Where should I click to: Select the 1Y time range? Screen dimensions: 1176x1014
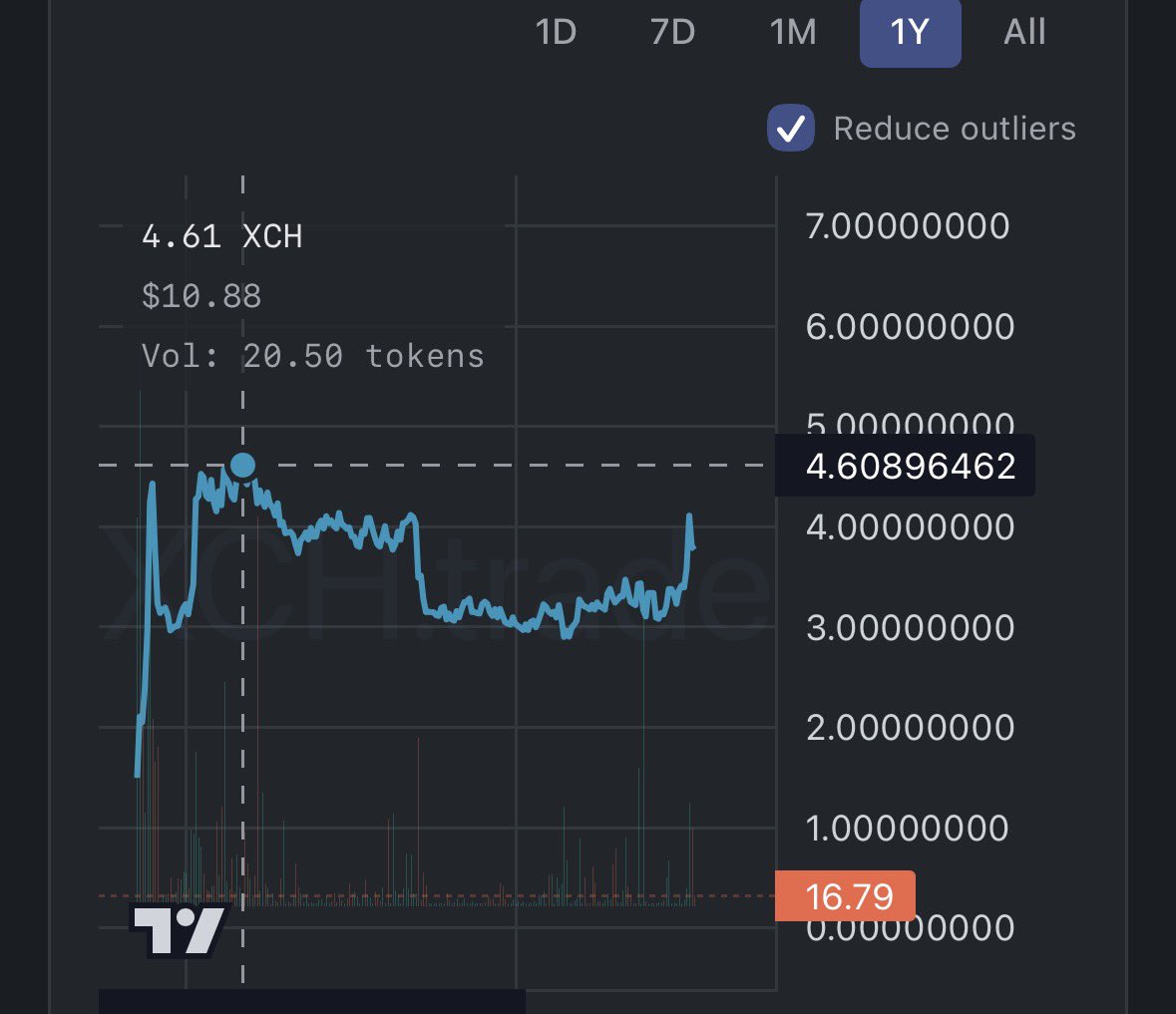[x=910, y=33]
